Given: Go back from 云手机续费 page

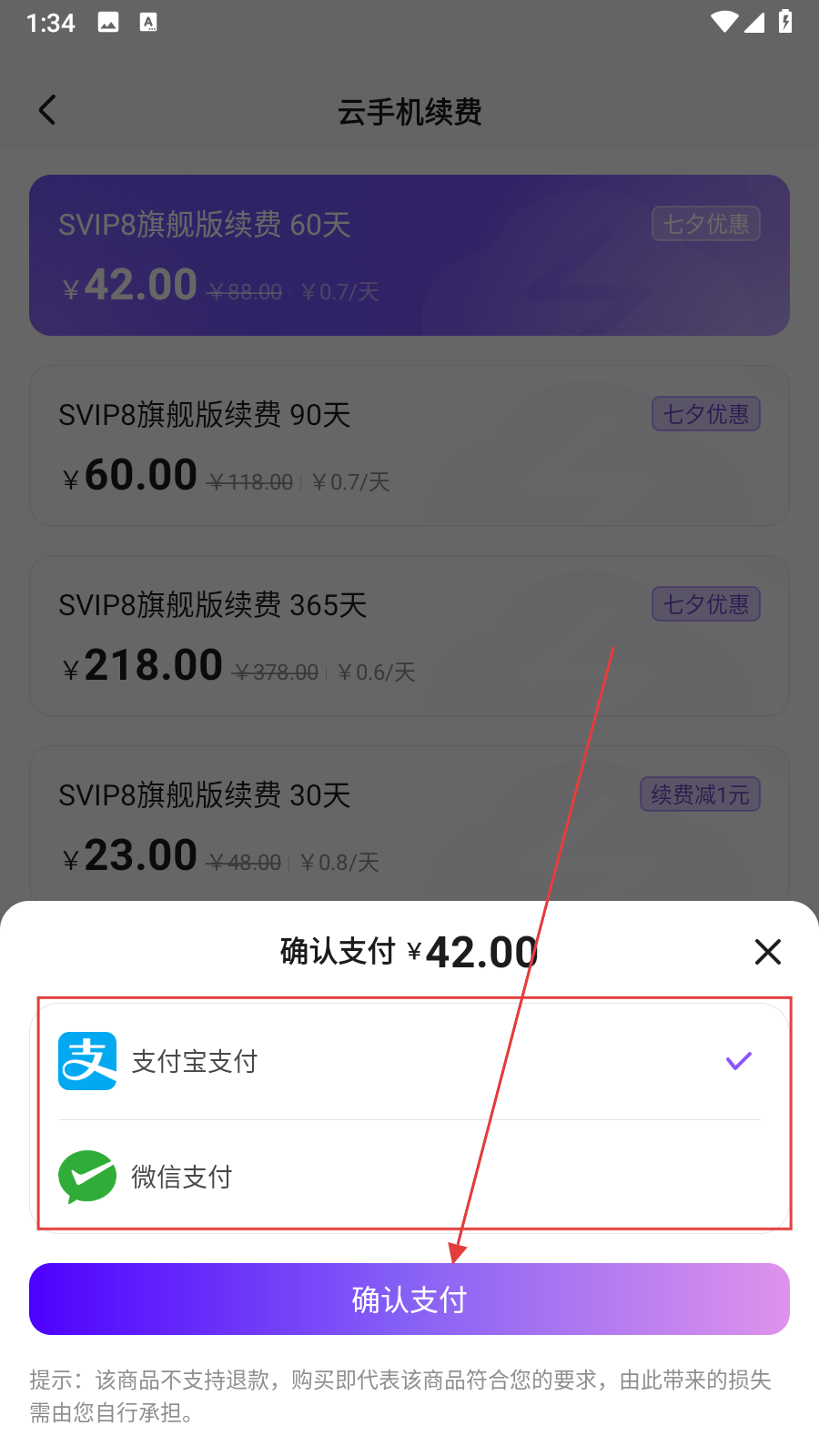Looking at the screenshot, I should point(47,110).
